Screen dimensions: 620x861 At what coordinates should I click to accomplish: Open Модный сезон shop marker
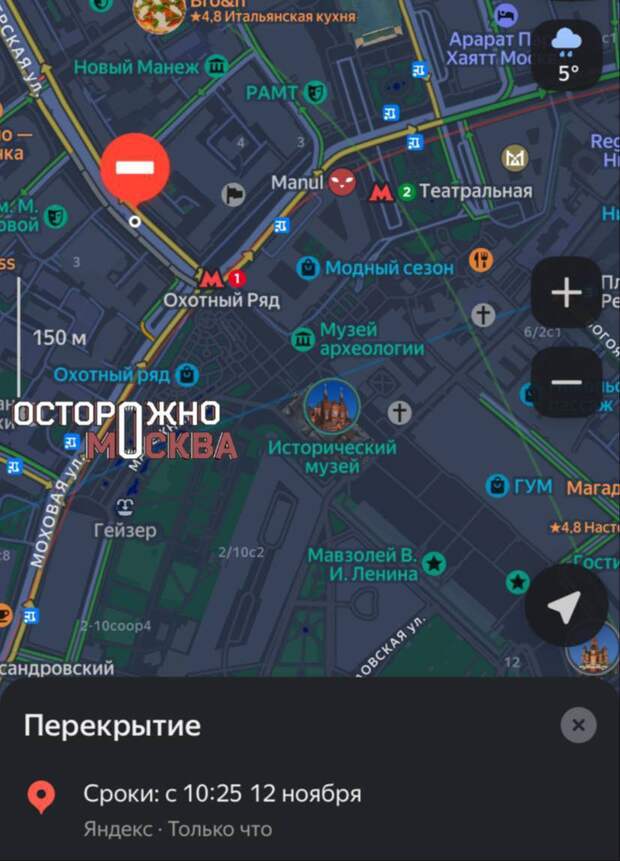[309, 268]
